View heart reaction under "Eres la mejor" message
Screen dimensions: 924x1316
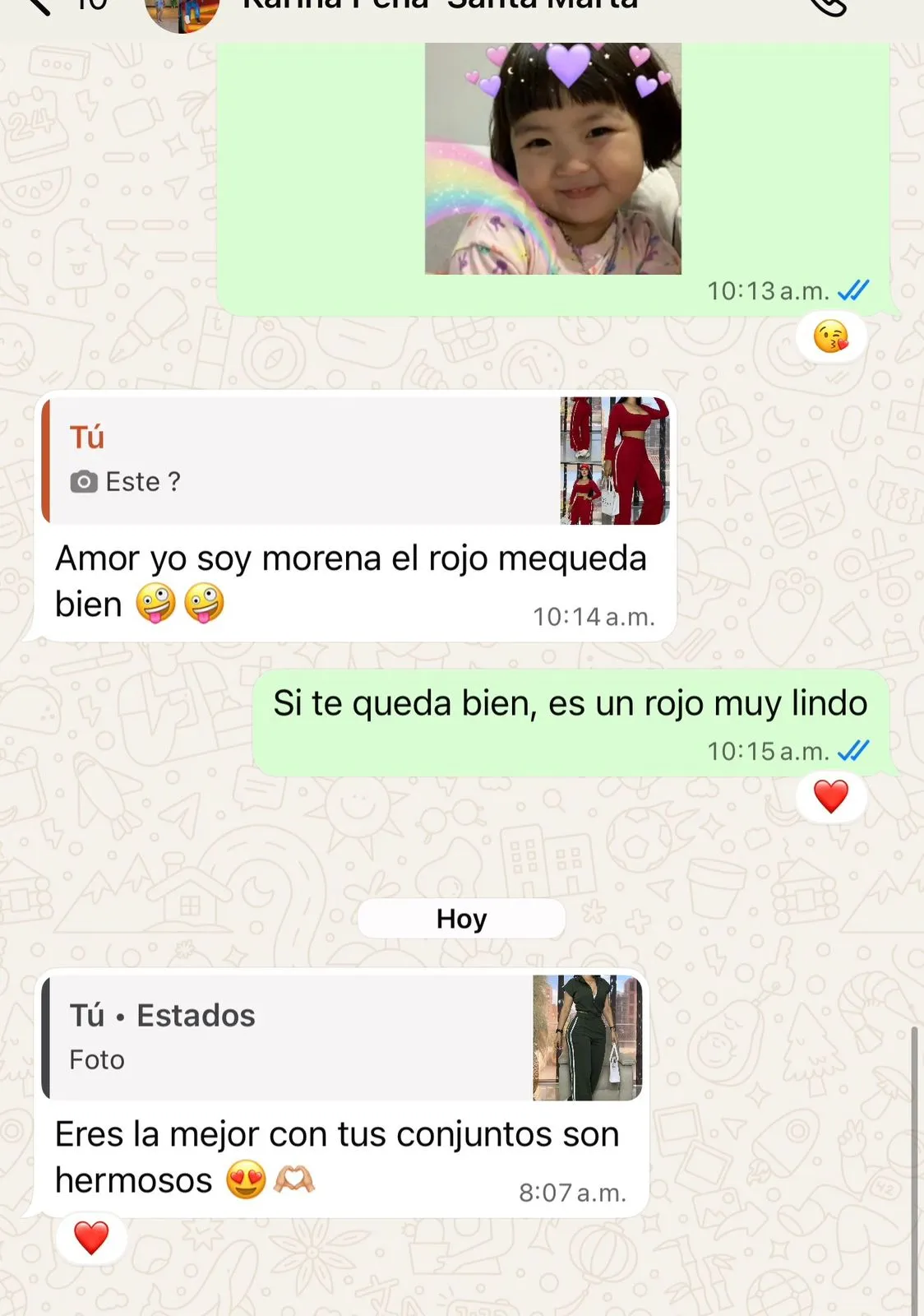pos(91,1238)
